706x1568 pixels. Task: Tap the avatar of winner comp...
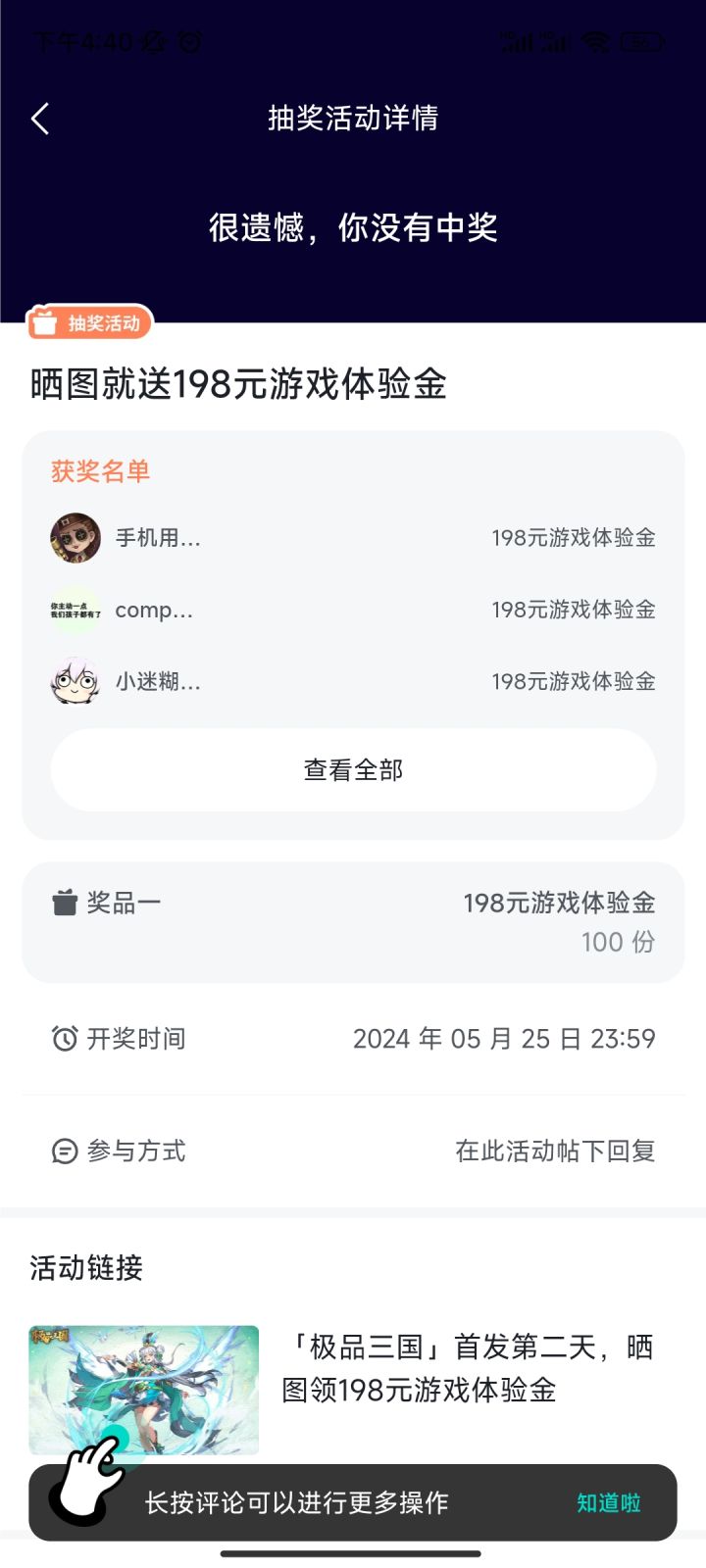[76, 610]
